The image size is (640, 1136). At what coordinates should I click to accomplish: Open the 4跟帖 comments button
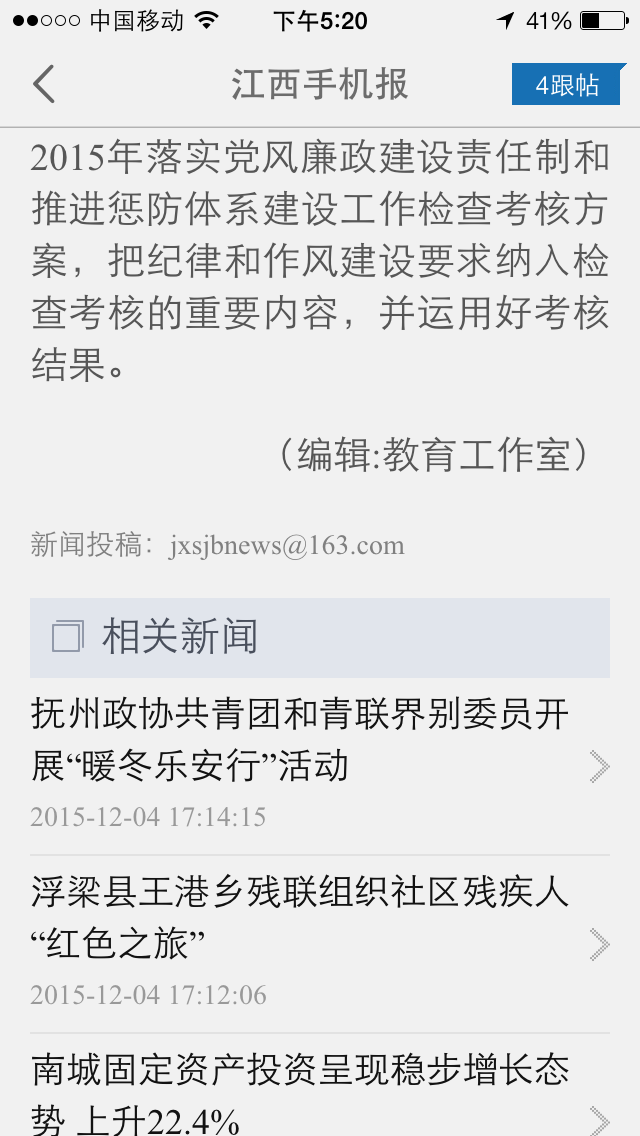tap(567, 85)
